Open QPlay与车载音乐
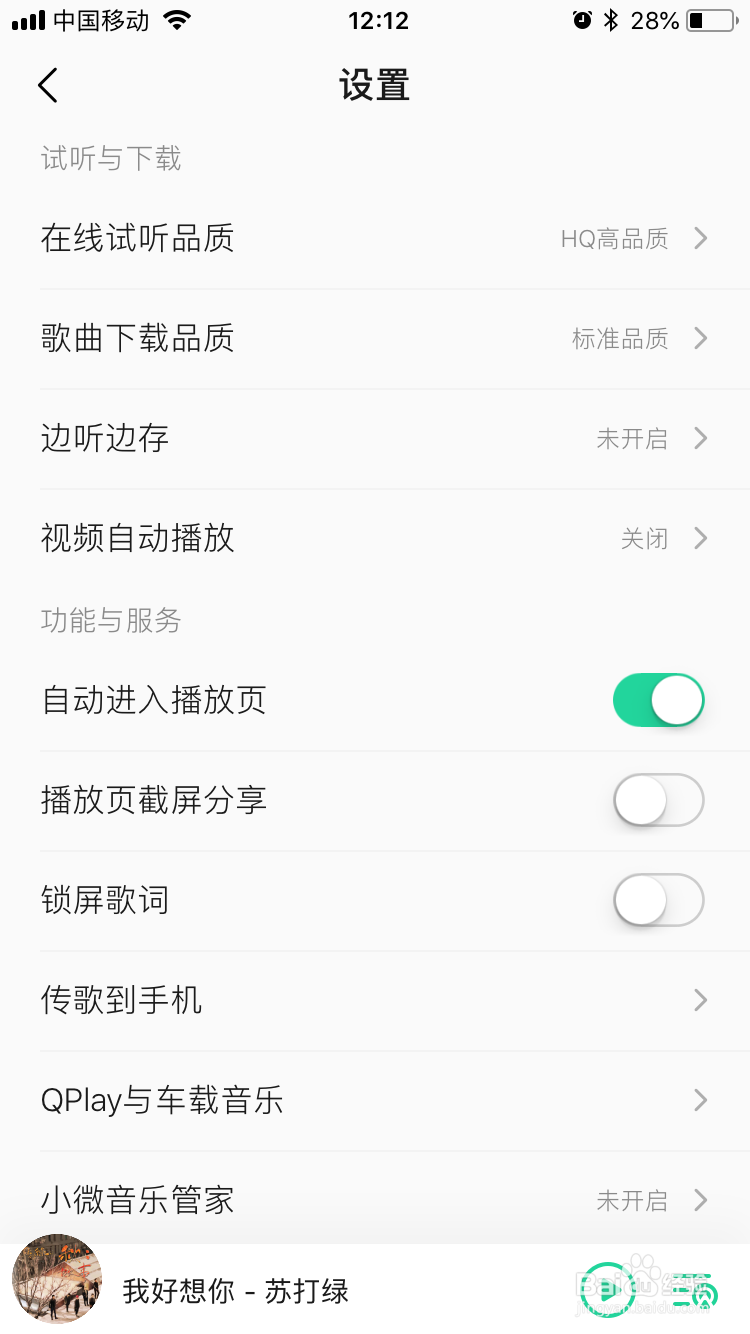750x1334 pixels. click(375, 1101)
